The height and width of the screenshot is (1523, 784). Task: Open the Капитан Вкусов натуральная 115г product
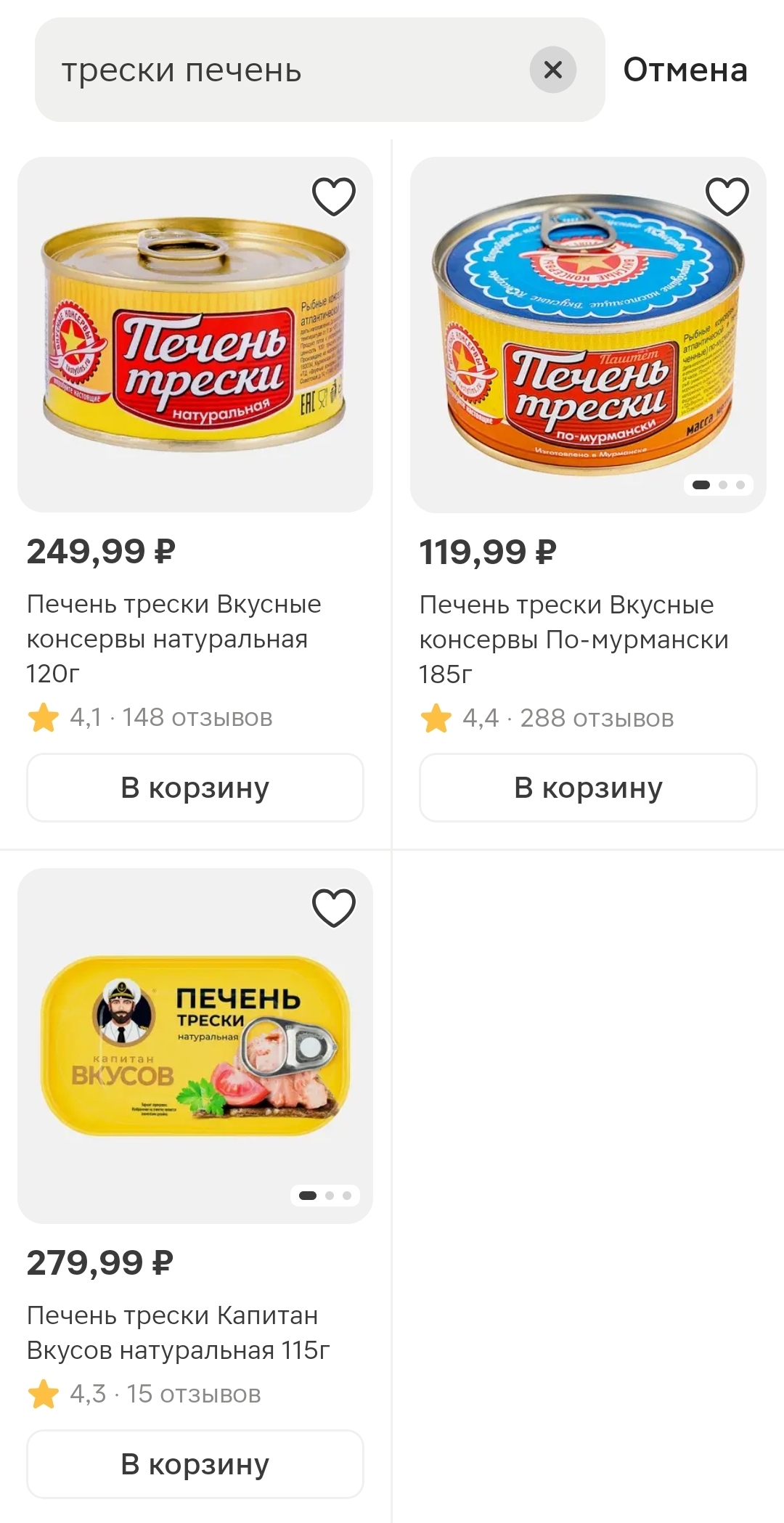click(x=195, y=1045)
